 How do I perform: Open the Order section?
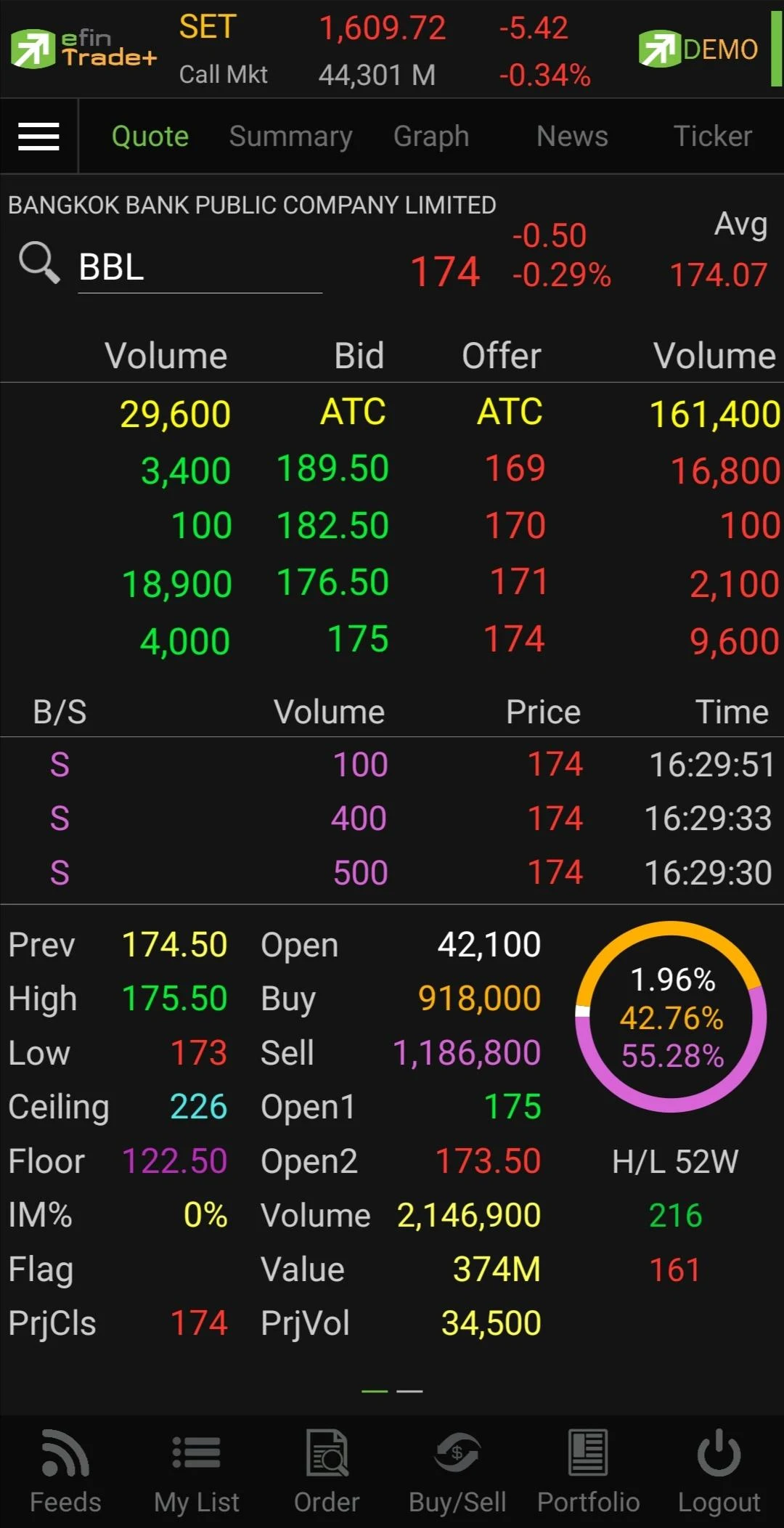[x=327, y=1471]
